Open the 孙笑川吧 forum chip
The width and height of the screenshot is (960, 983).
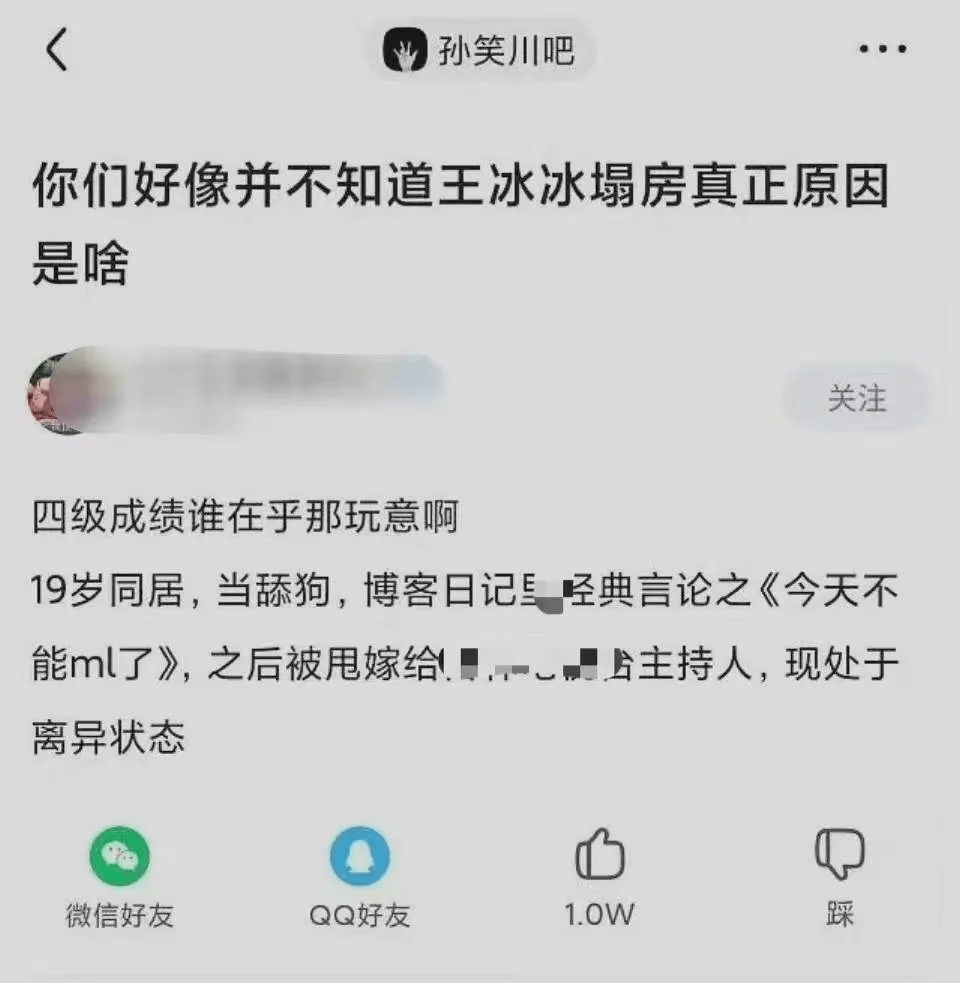(x=480, y=50)
